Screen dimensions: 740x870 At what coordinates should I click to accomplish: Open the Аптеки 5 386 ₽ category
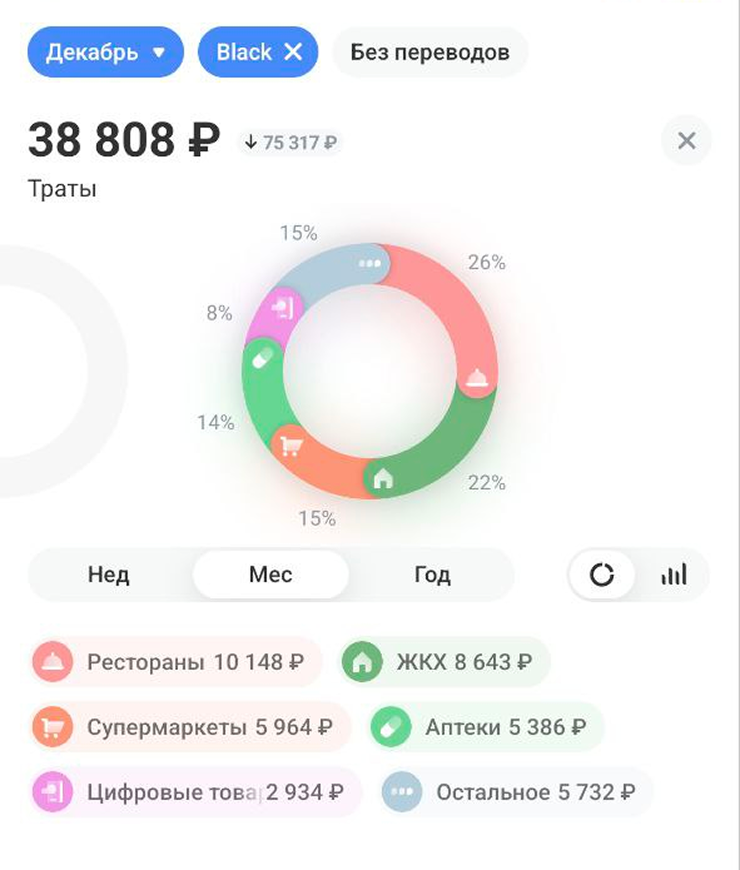tap(487, 727)
